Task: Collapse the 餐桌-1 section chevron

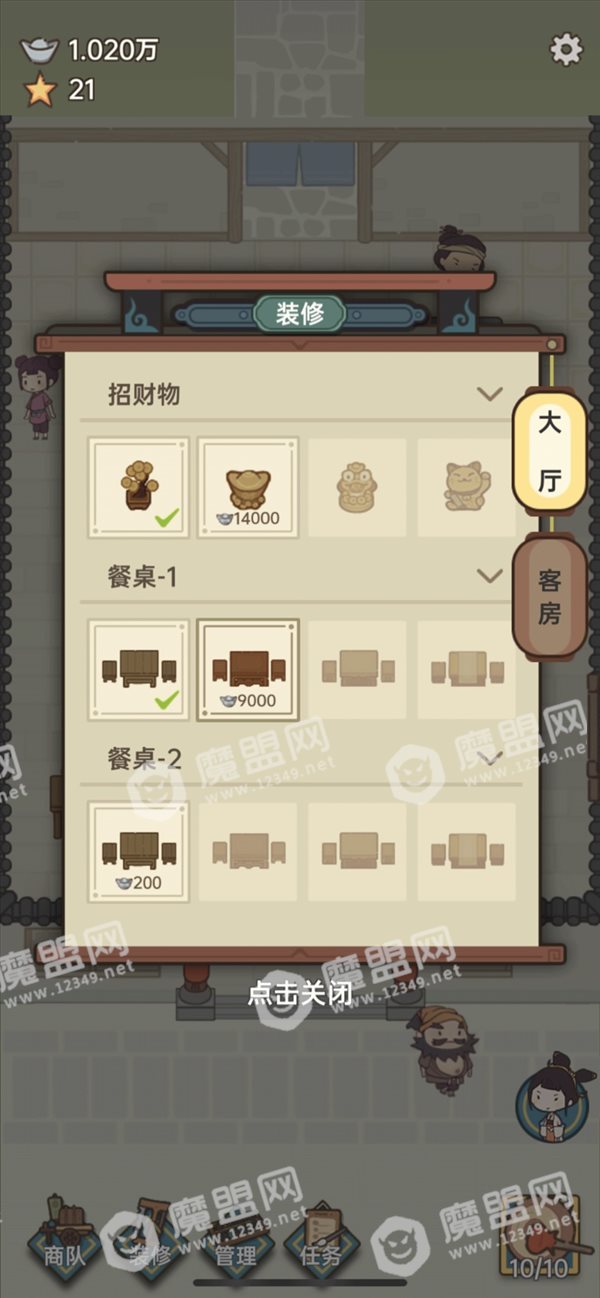Action: coord(489,576)
